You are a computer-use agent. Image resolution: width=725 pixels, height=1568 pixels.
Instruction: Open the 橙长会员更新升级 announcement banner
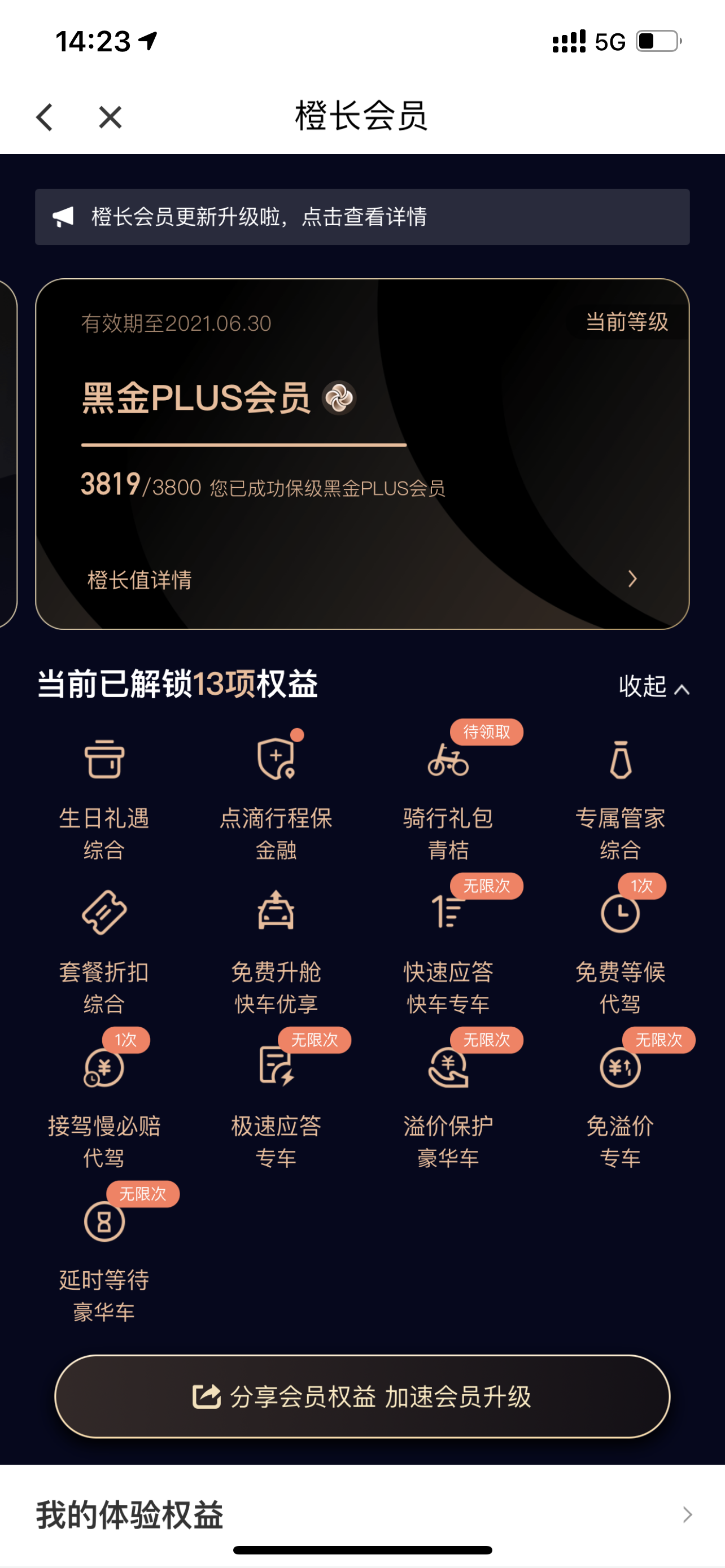362,217
